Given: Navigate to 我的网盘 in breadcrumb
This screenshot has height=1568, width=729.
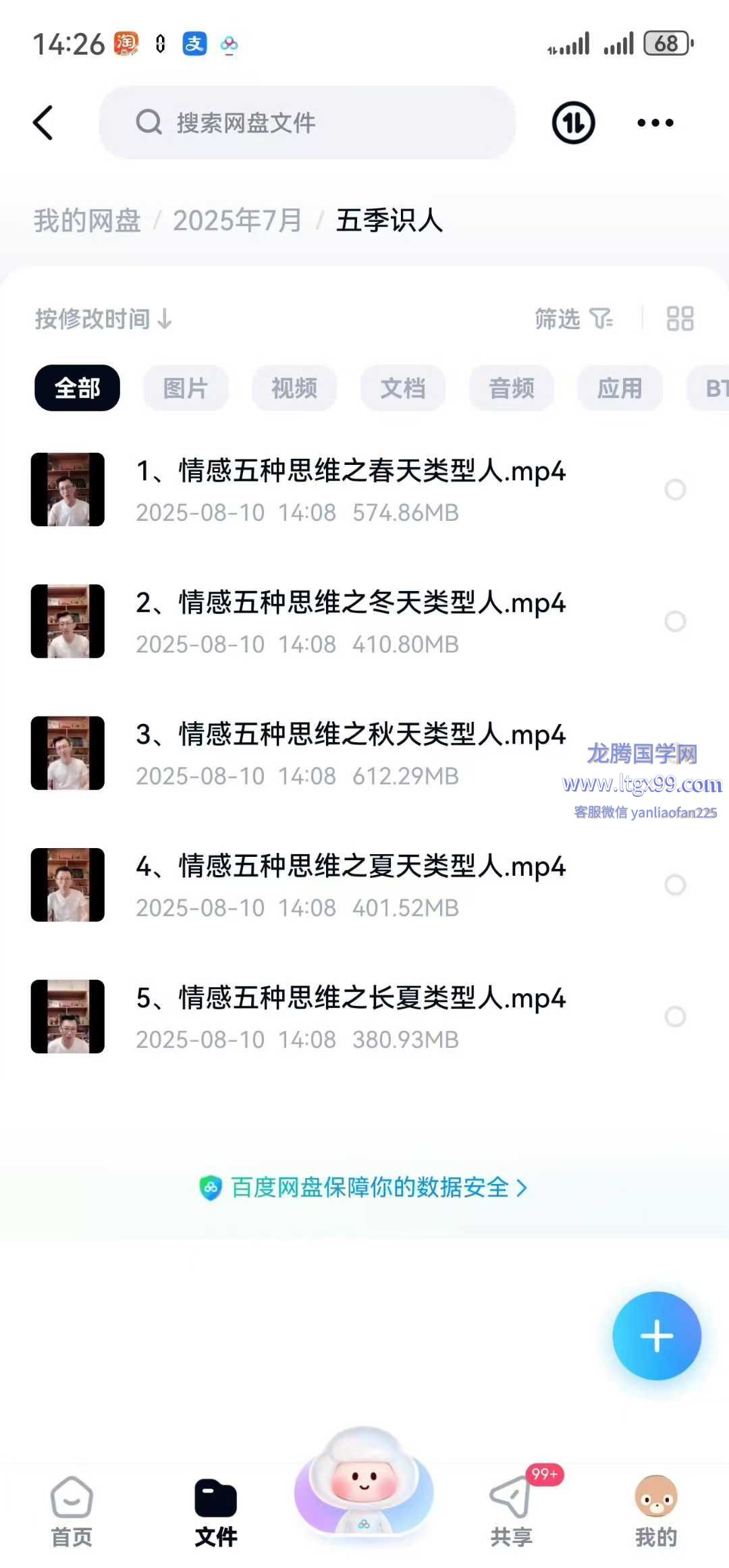Looking at the screenshot, I should 88,221.
